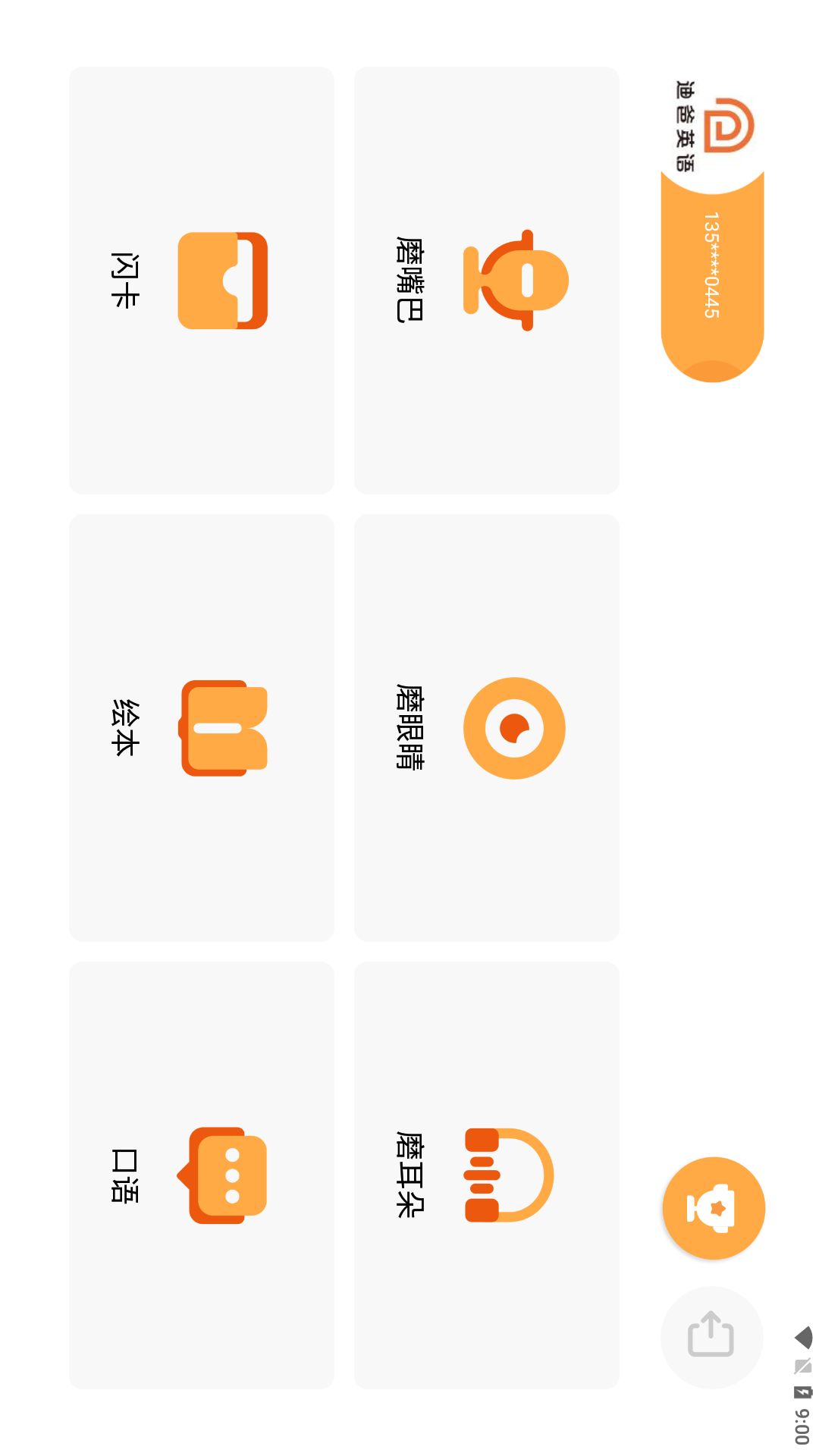Tap the 闪卡 text label
Image resolution: width=819 pixels, height=1456 pixels.
[124, 279]
